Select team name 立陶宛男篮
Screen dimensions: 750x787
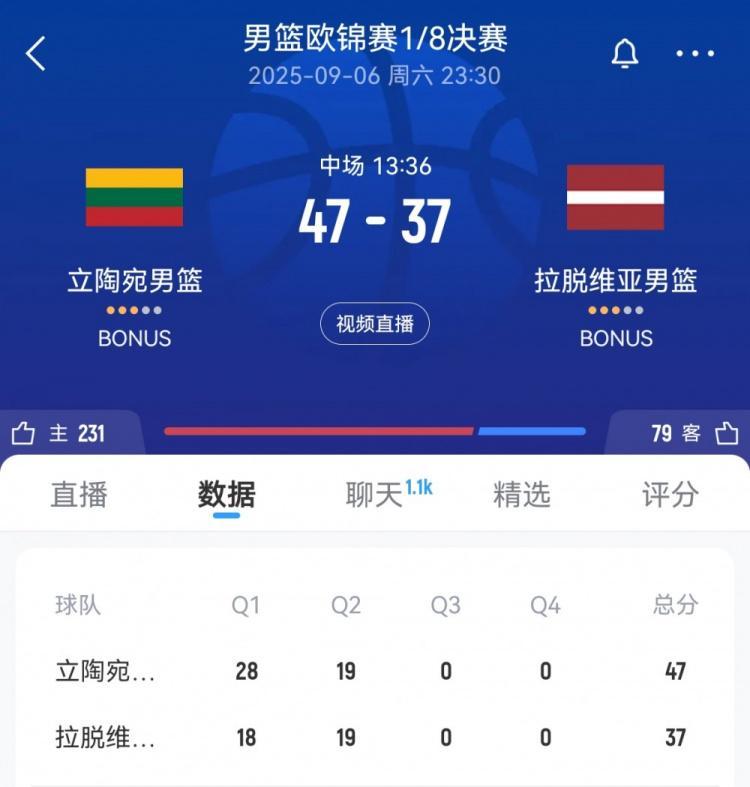[x=134, y=280]
